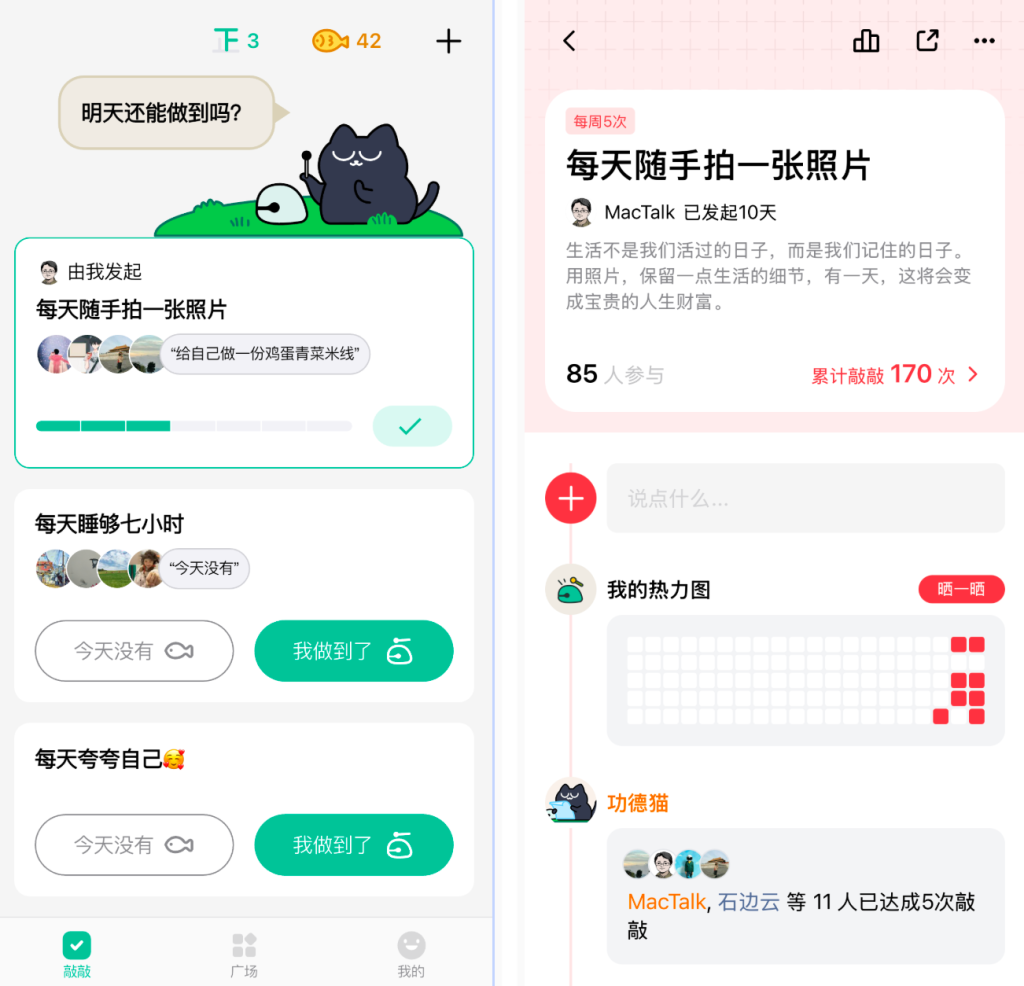Tap the green checkmark on the photo habit
This screenshot has height=986, width=1024.
(411, 426)
